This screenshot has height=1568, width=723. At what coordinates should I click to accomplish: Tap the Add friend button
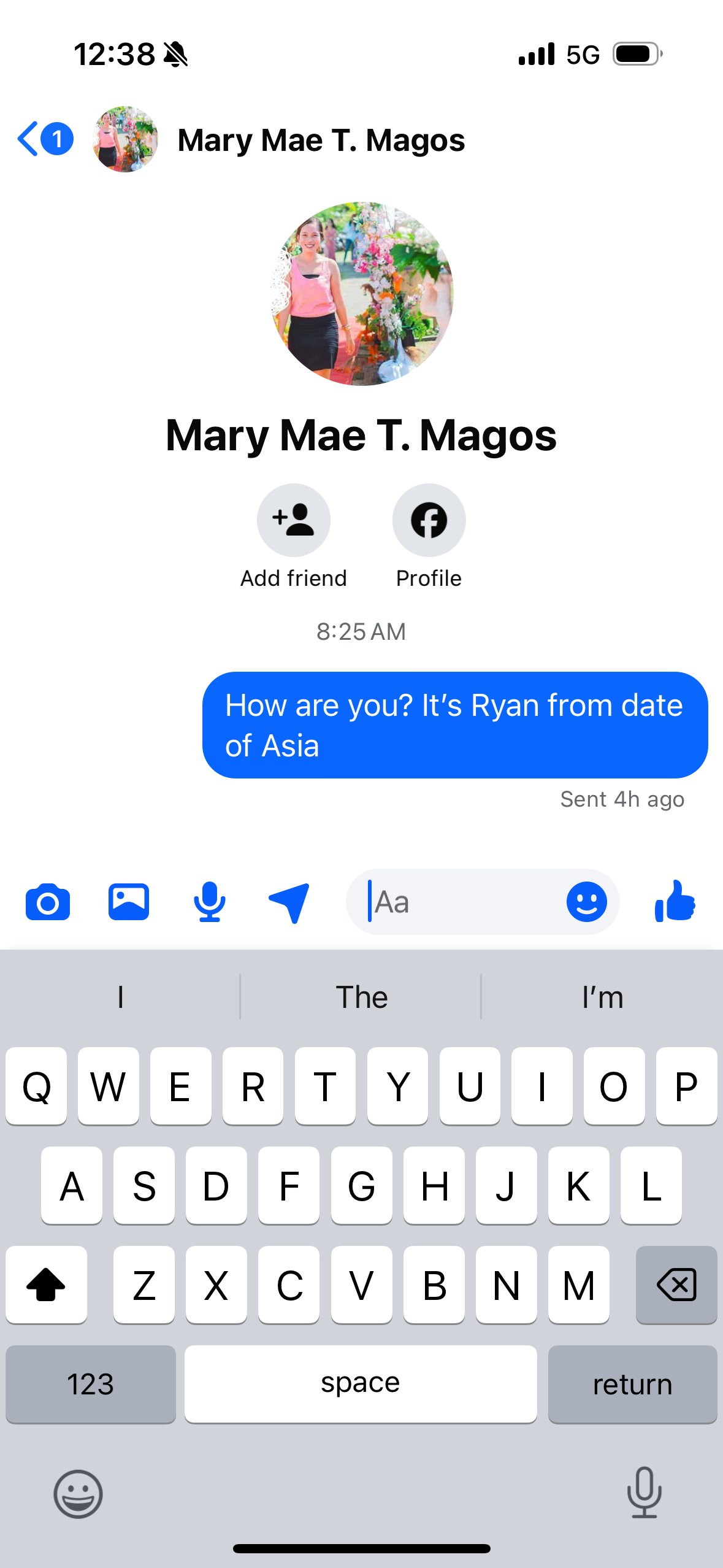[293, 521]
